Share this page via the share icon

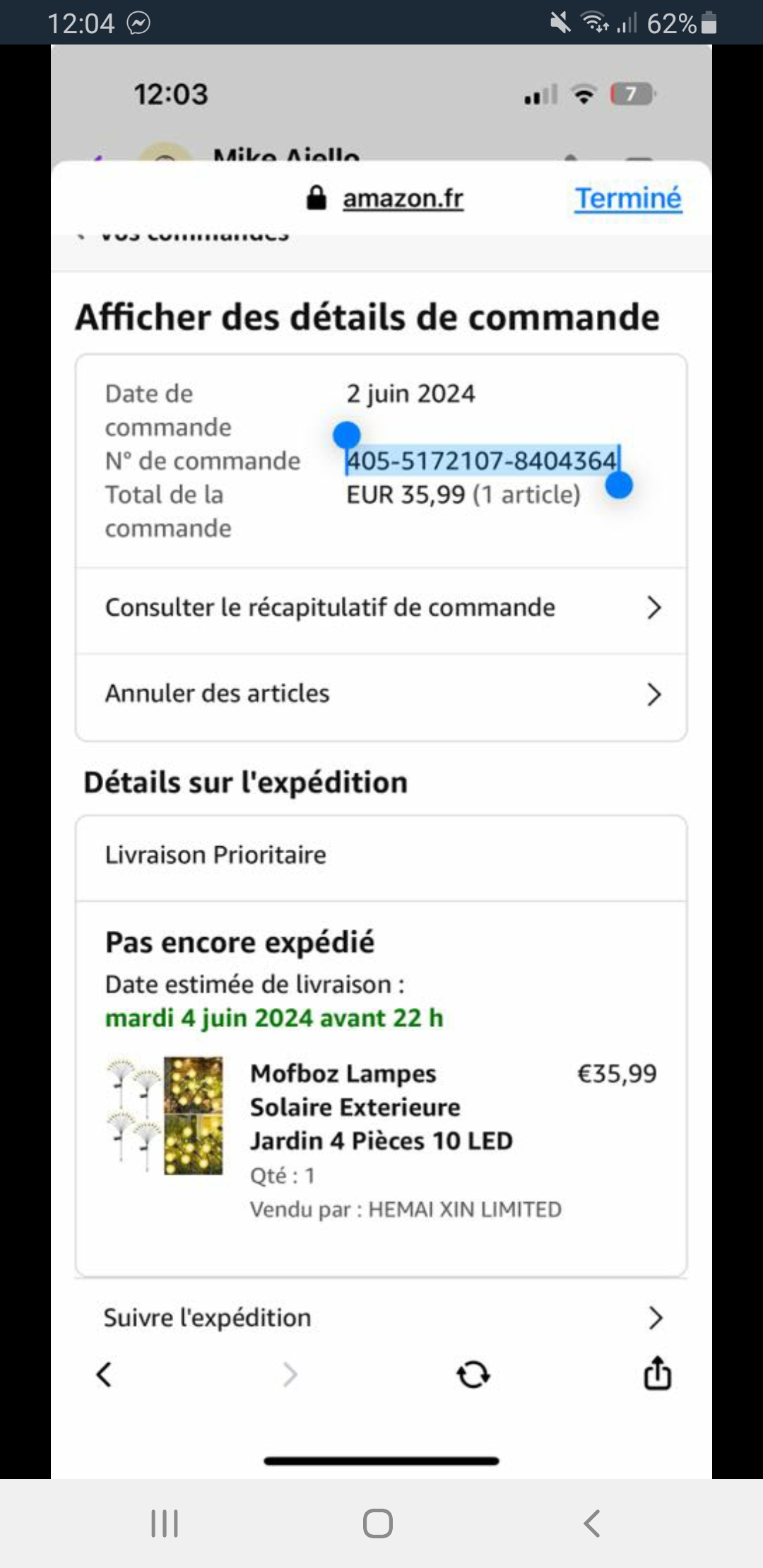[657, 1373]
